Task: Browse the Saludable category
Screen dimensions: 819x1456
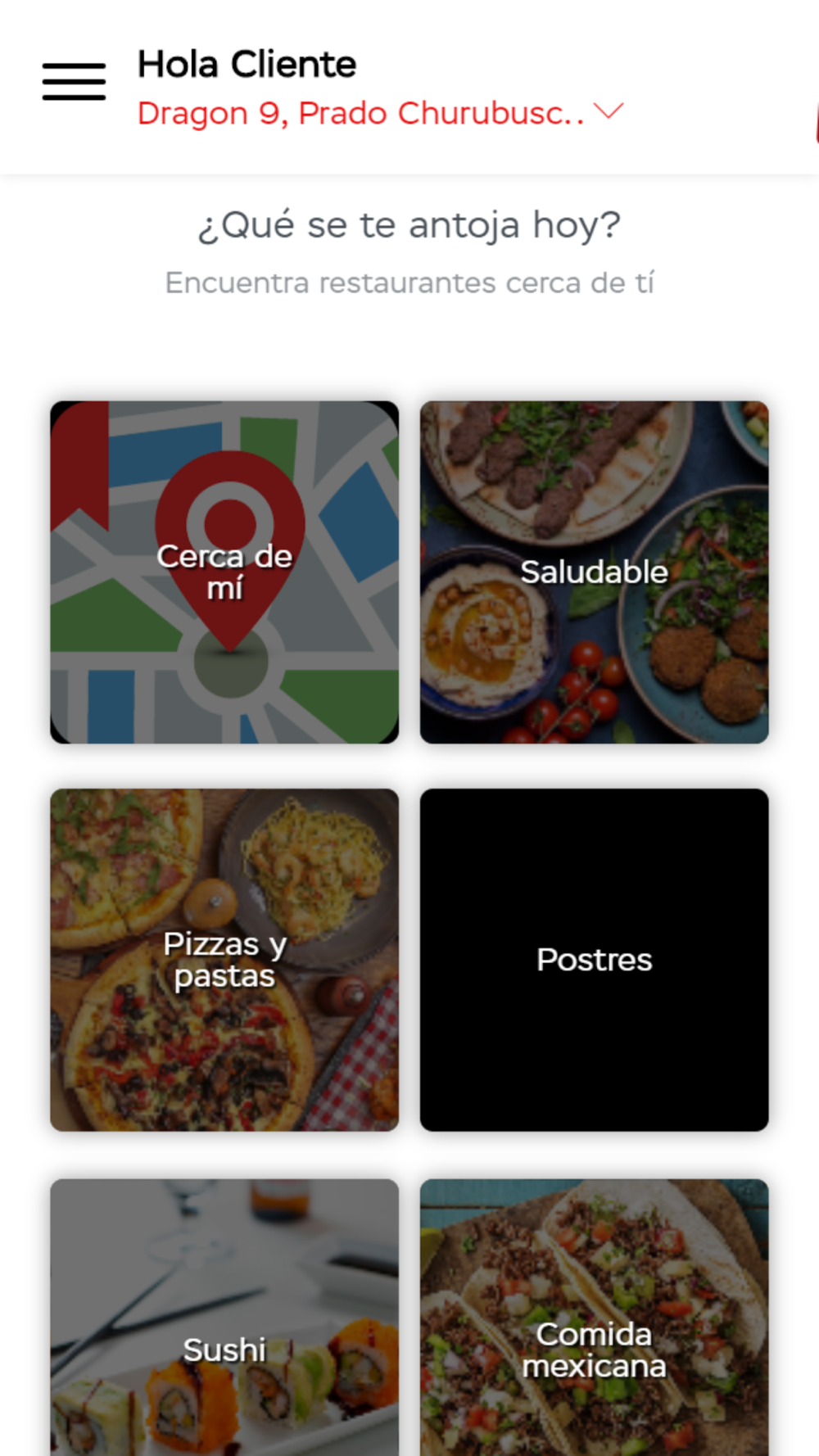Action: coord(594,572)
